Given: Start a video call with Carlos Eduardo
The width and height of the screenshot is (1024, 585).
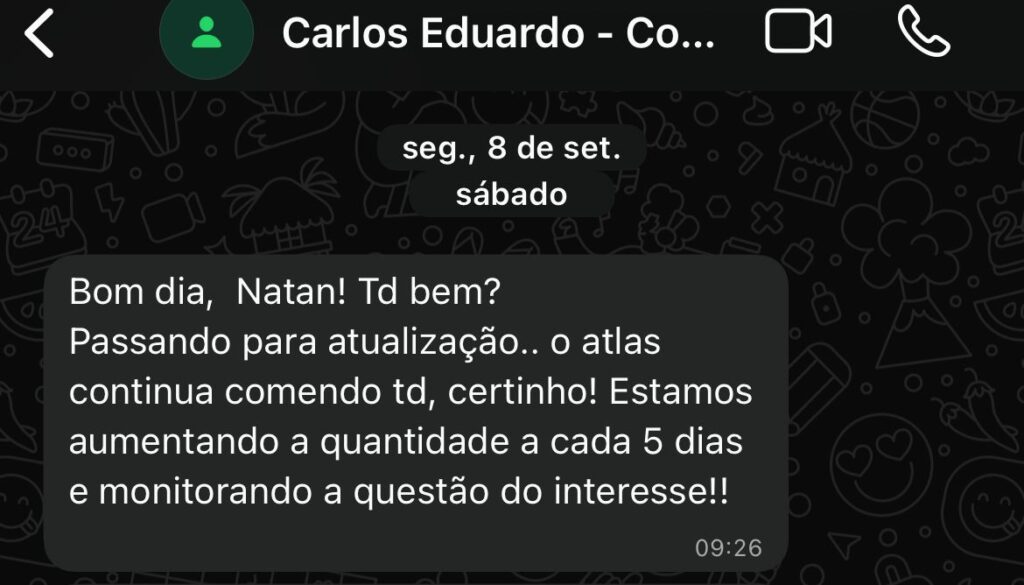Looking at the screenshot, I should (x=798, y=32).
